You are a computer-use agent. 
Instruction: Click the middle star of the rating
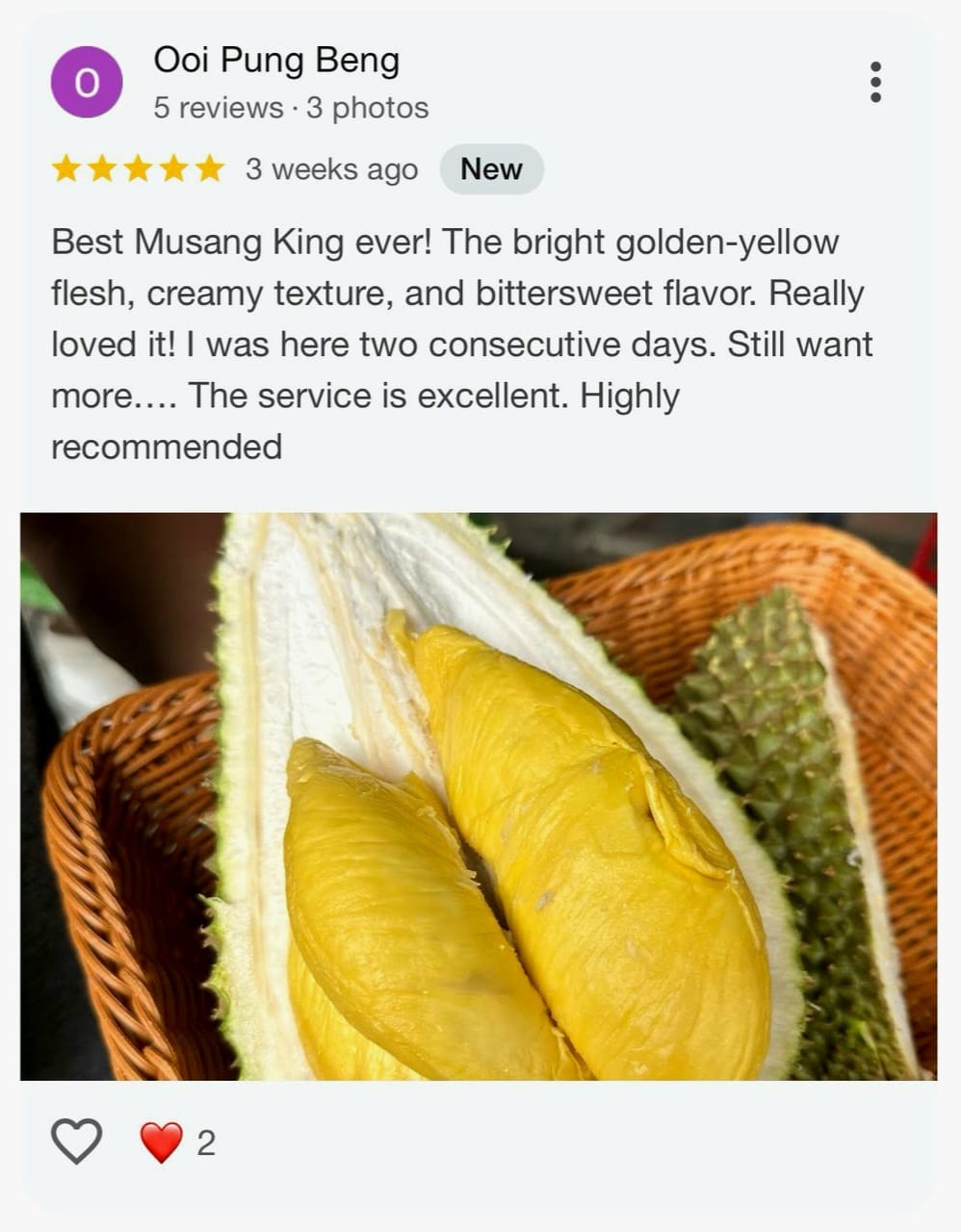[x=138, y=168]
